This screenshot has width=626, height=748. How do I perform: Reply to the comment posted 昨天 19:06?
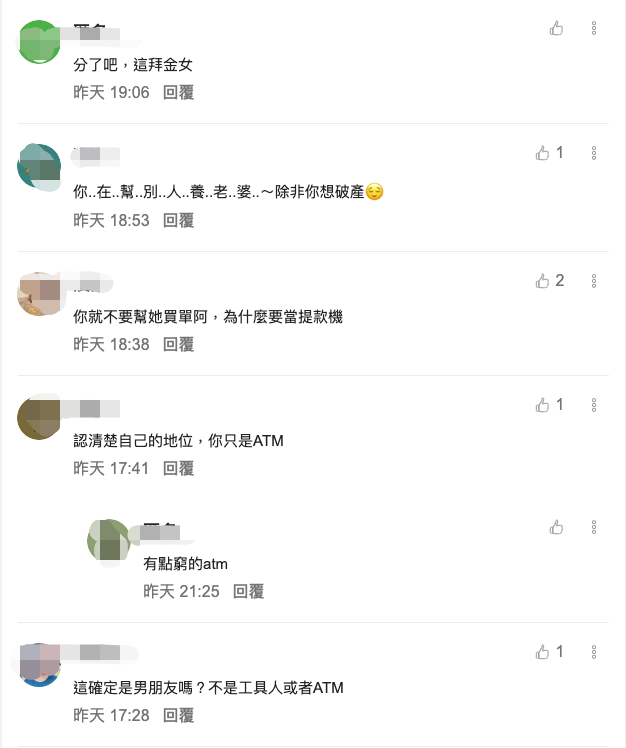[178, 92]
